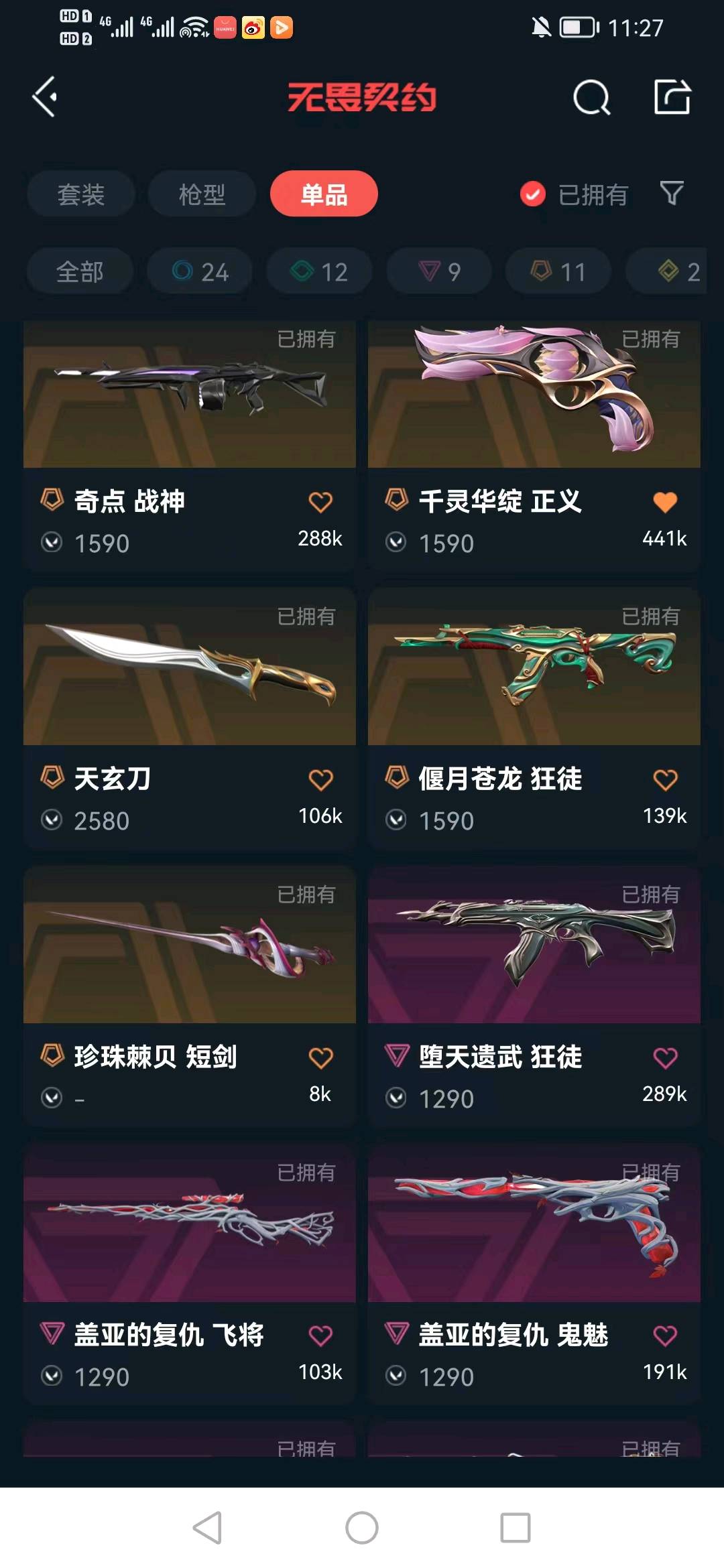Like the 偃月苍龙 狂徒 skin
Viewport: 724px width, 1568px height.
665,779
